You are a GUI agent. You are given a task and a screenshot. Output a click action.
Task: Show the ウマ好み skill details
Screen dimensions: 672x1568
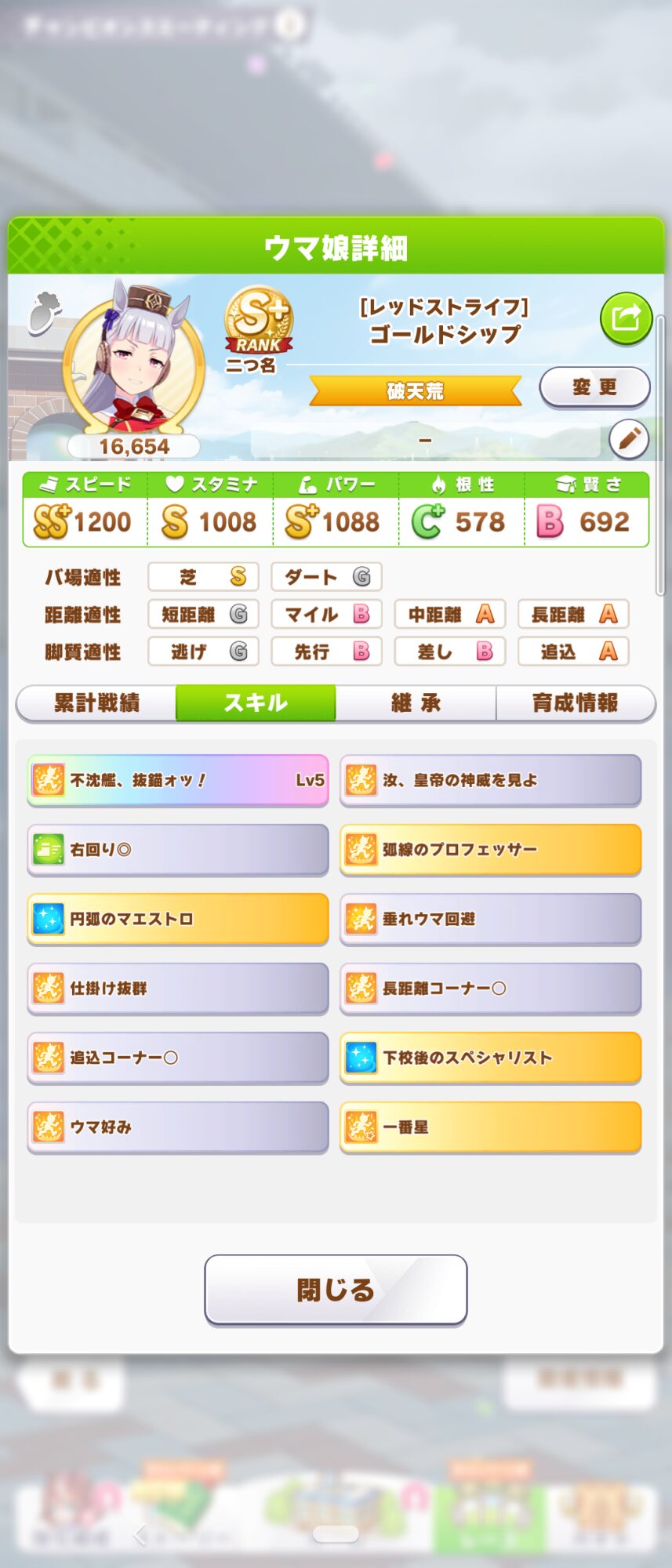pyautogui.click(x=178, y=1127)
